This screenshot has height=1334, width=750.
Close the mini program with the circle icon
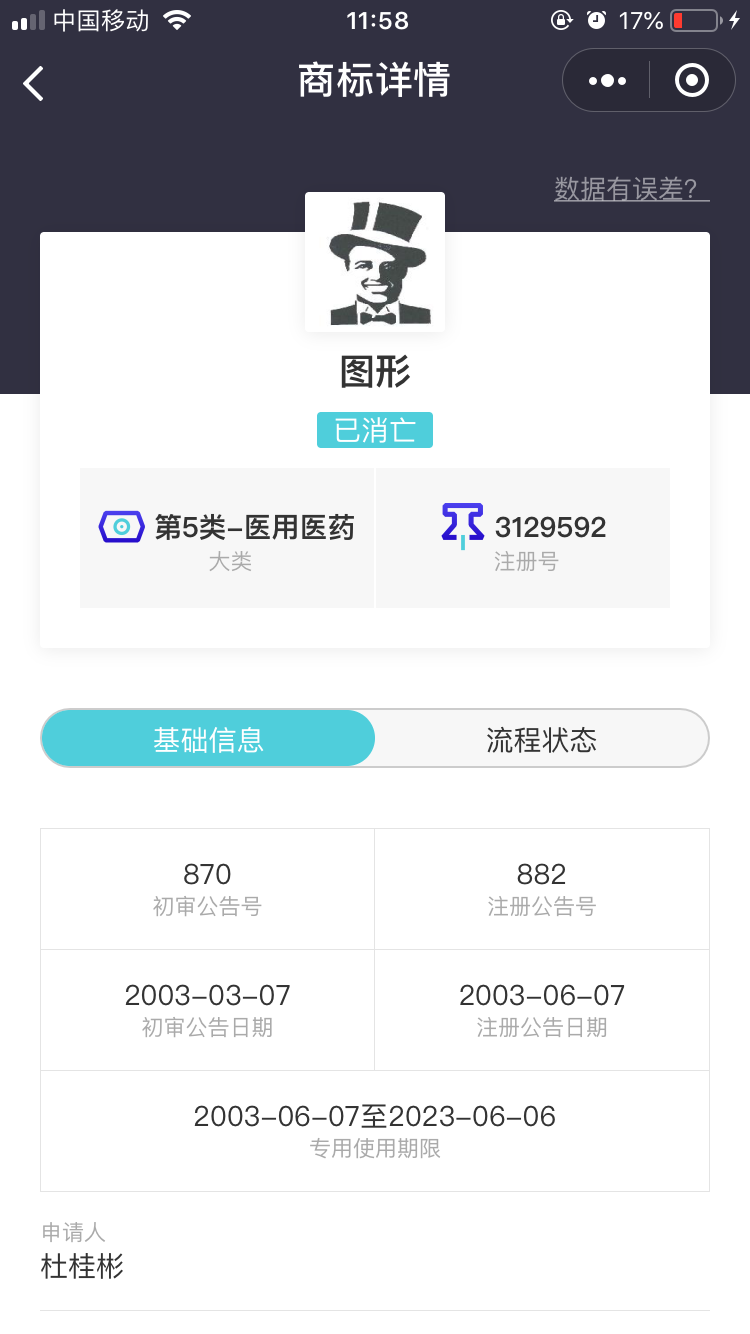click(692, 81)
